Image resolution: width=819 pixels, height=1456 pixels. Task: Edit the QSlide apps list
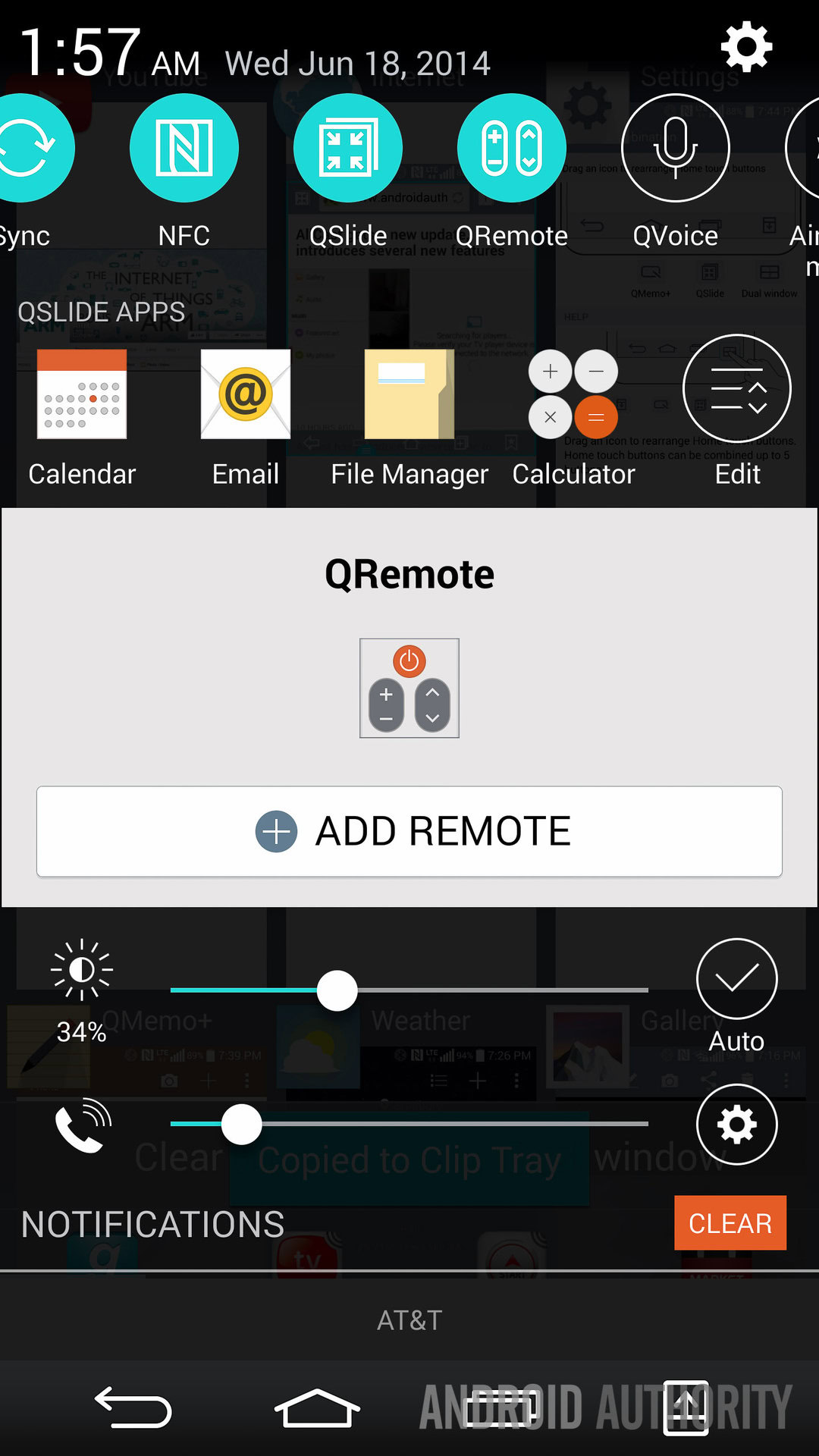(737, 389)
